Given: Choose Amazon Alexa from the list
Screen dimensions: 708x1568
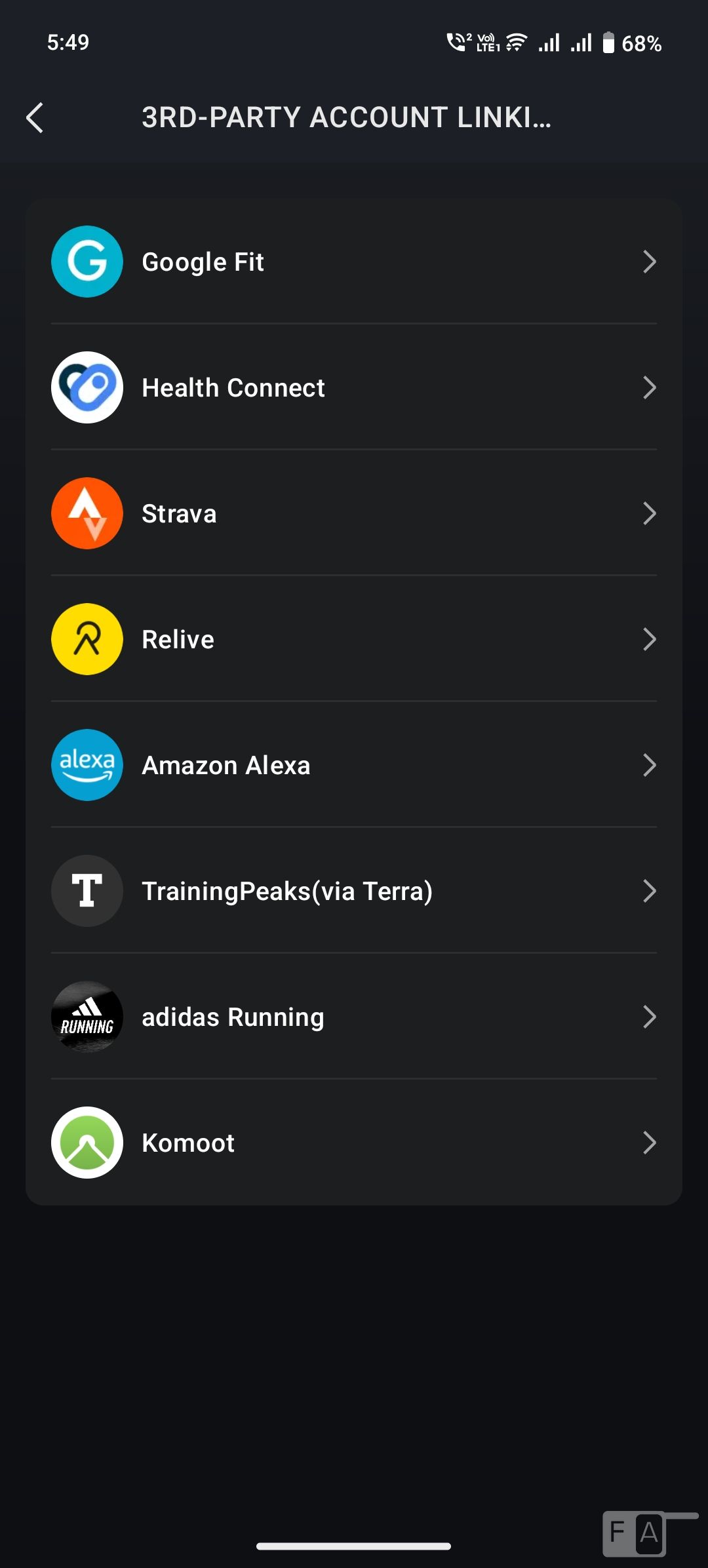Looking at the screenshot, I should click(354, 765).
